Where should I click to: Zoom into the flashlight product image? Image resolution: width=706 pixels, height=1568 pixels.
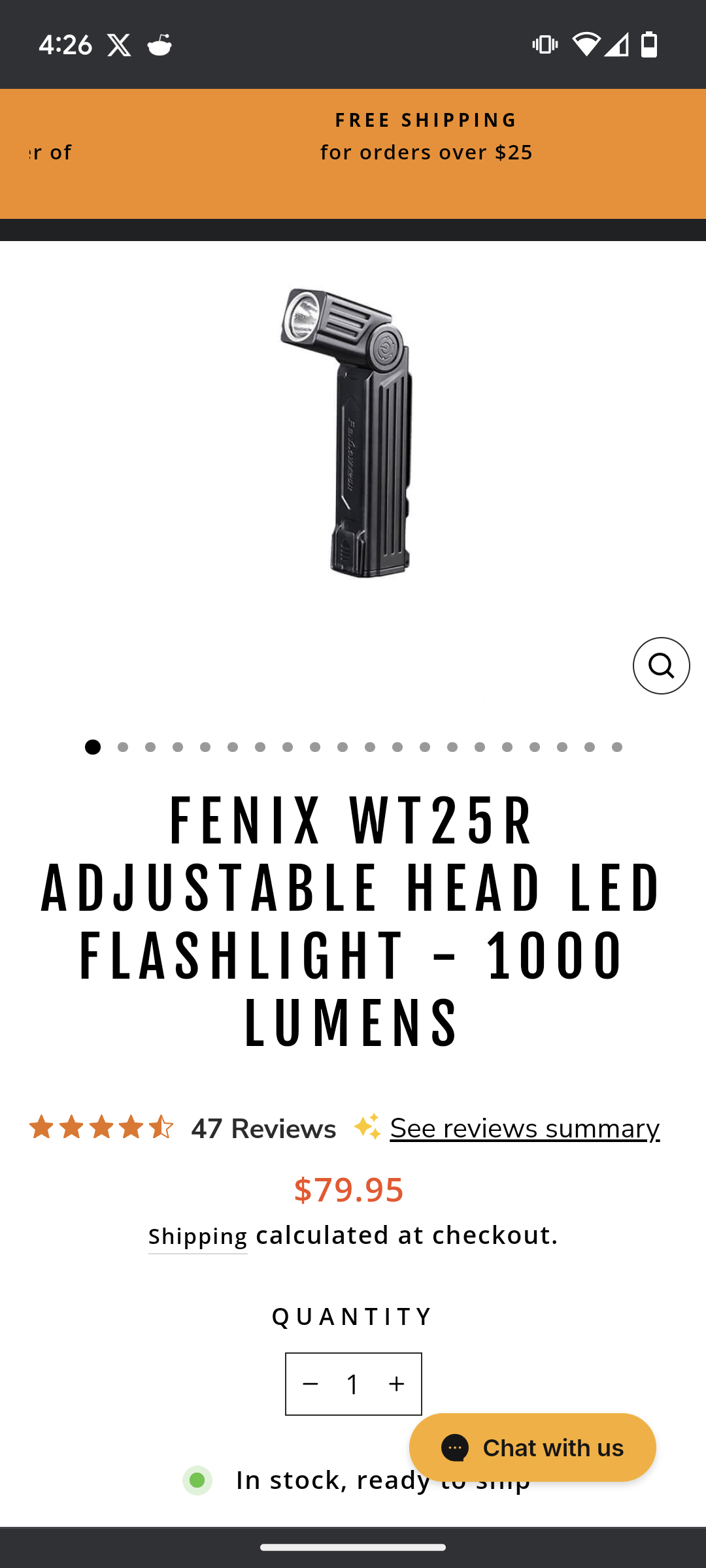point(661,666)
